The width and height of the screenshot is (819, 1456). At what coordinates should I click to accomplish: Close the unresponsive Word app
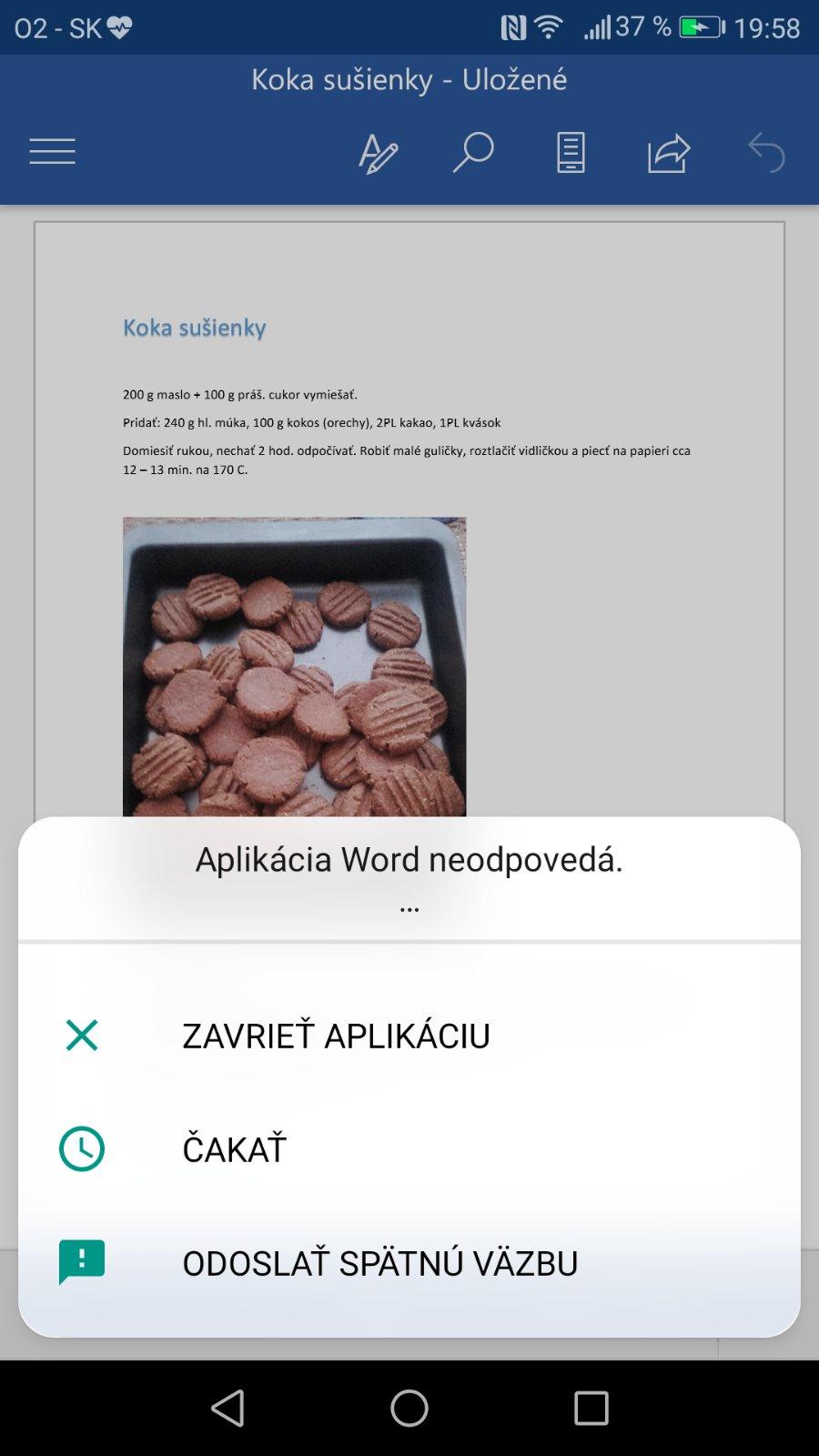point(335,1036)
